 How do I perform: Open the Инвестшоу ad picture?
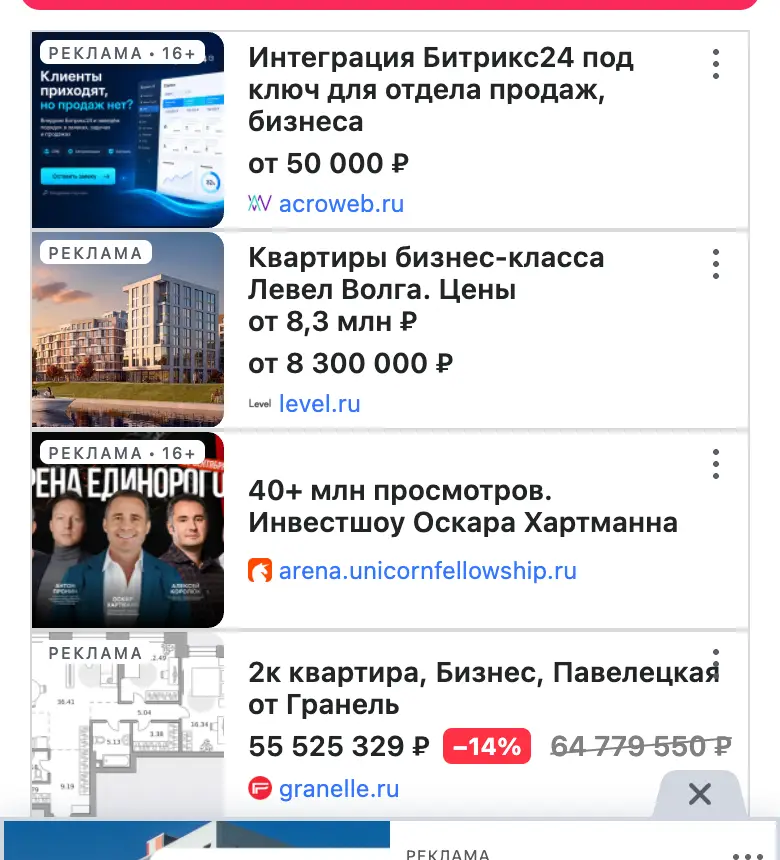pos(128,530)
